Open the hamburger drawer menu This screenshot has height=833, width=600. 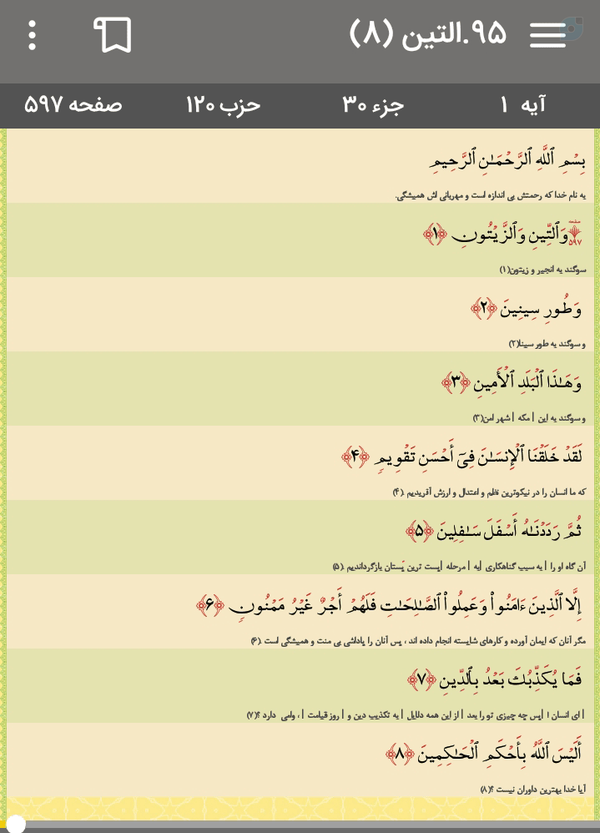click(547, 35)
